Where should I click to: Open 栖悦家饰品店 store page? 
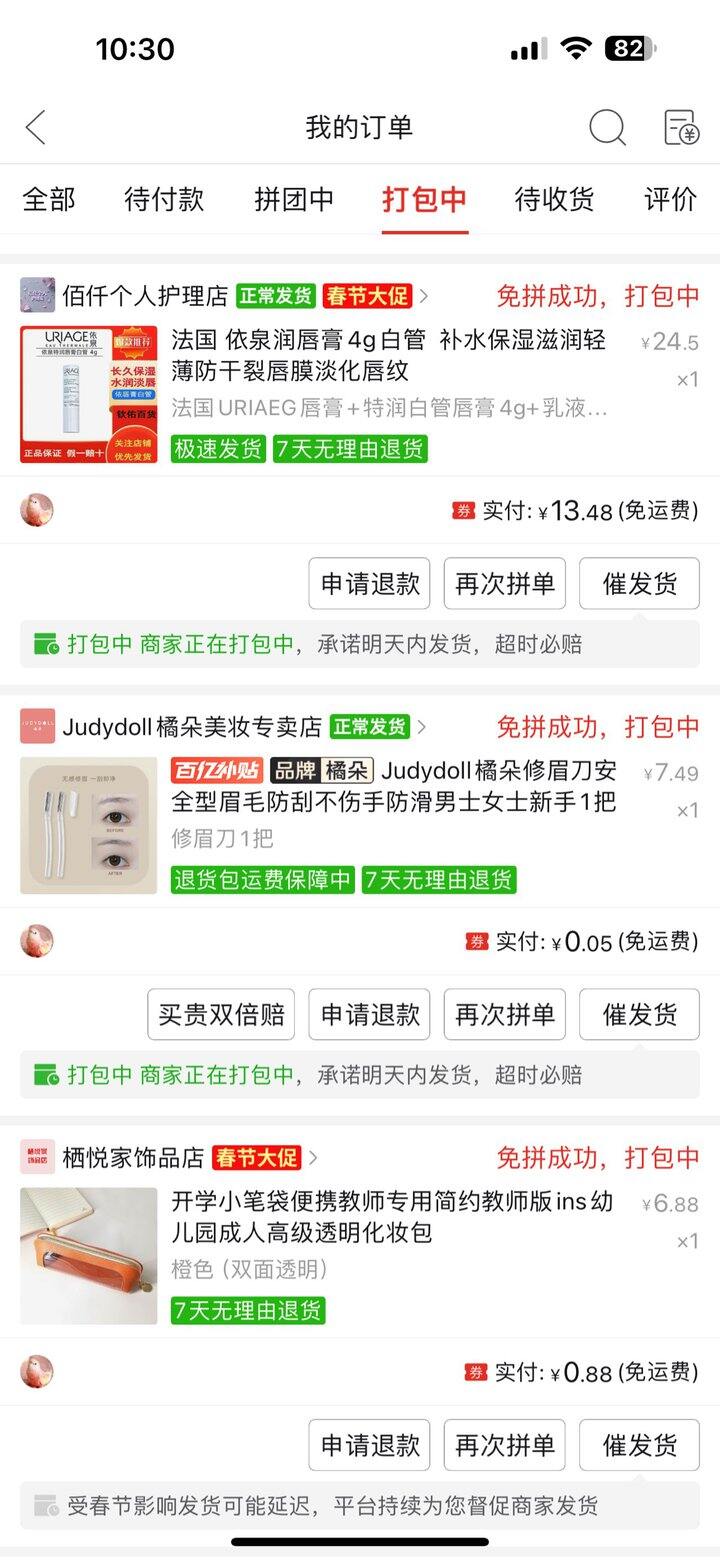click(x=133, y=1158)
